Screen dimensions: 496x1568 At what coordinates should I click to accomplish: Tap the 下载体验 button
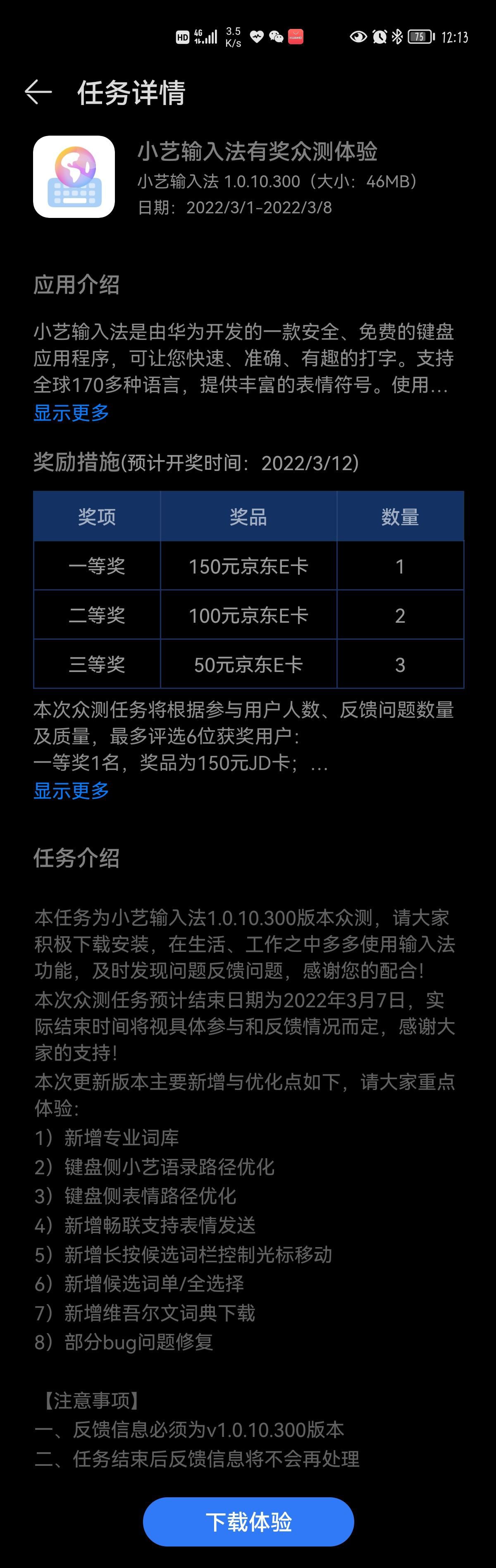248,1521
